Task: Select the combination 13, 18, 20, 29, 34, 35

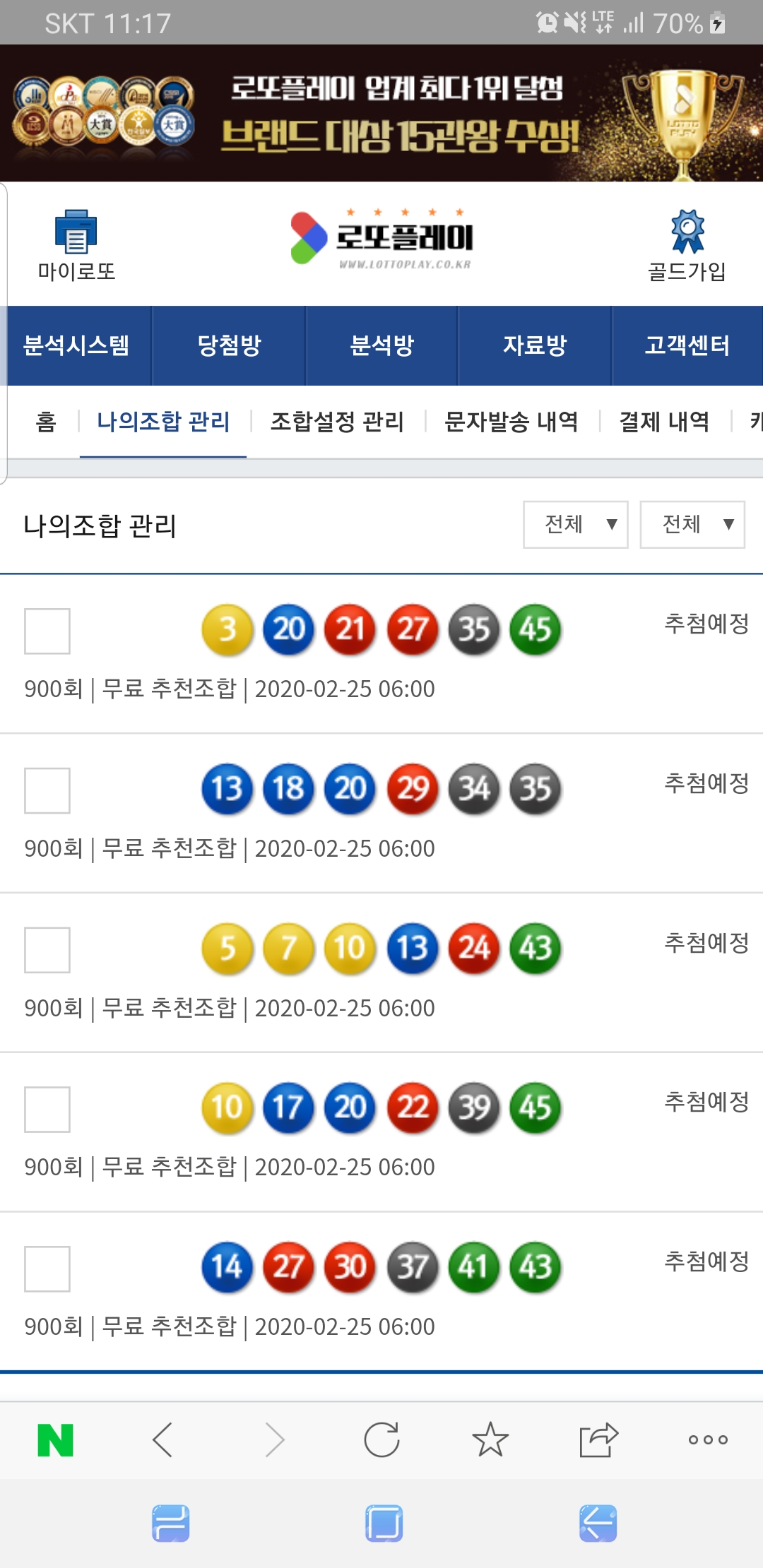Action: 47,790
